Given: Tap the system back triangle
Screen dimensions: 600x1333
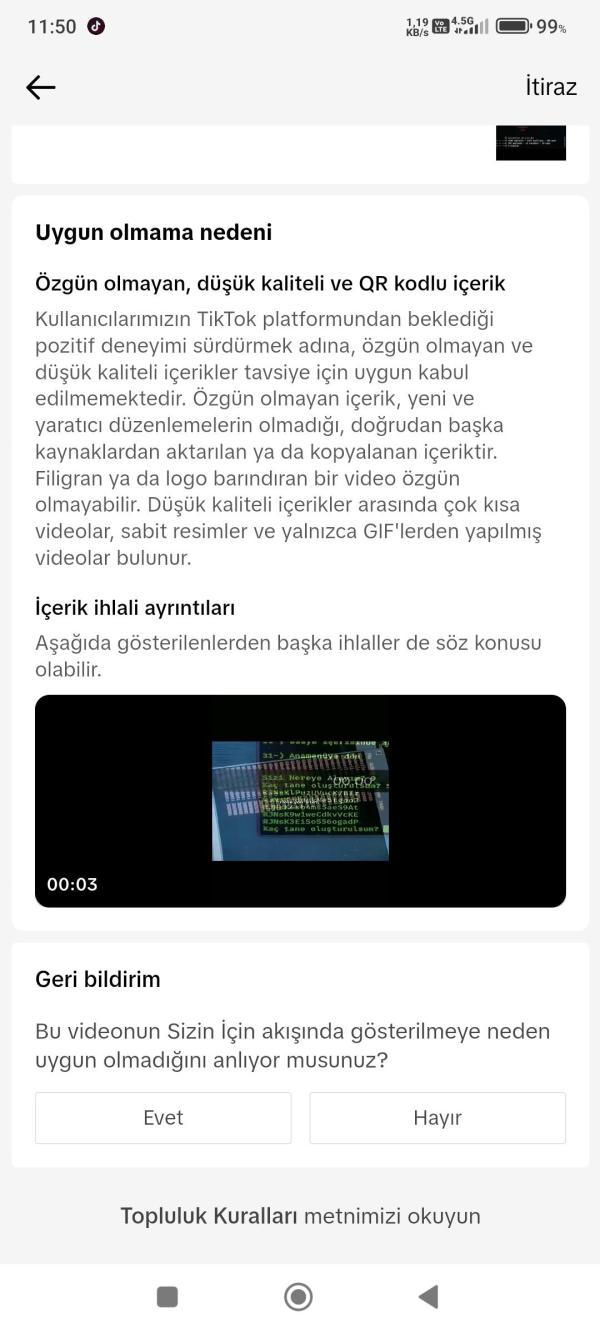Looking at the screenshot, I should (x=428, y=1297).
